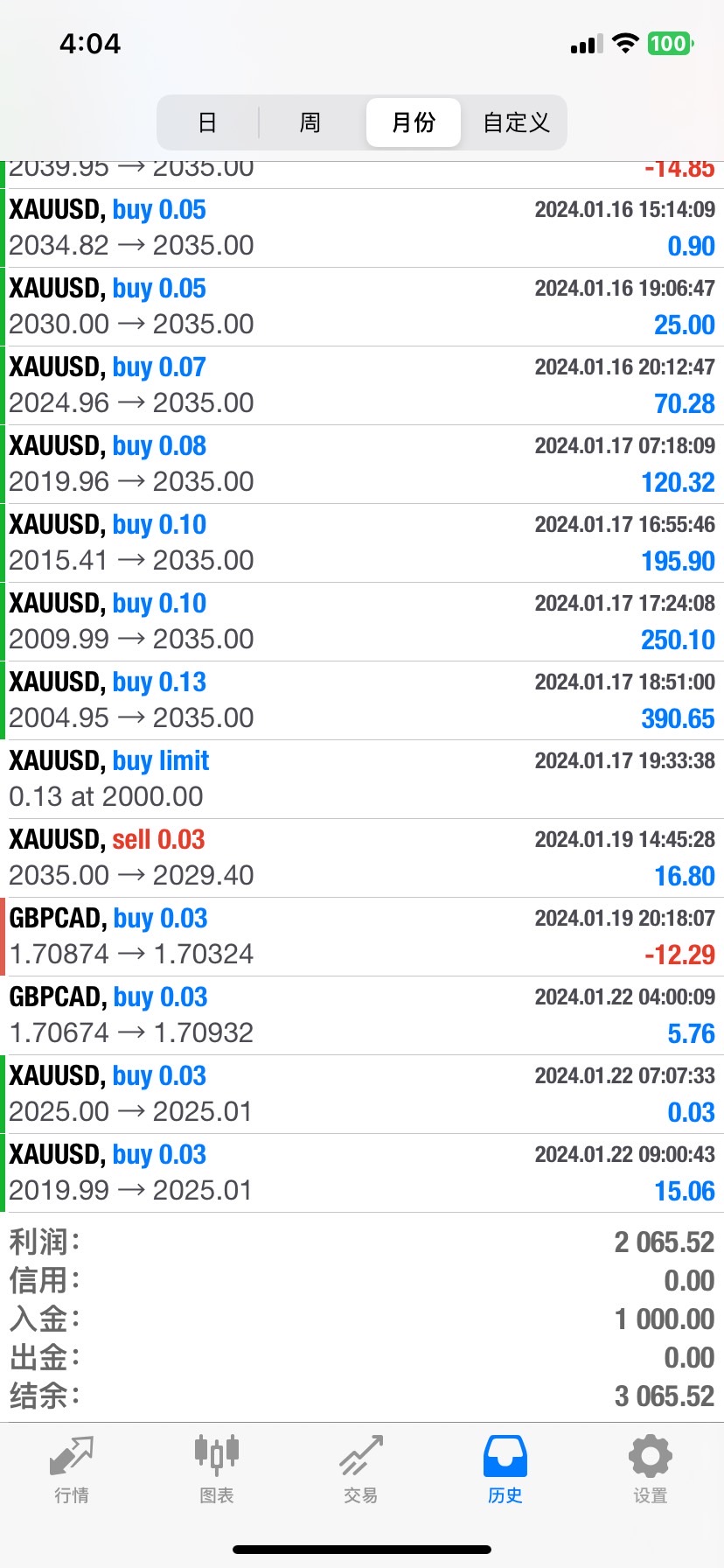
Task: Choose the 自定义 custom period
Action: pos(516,122)
